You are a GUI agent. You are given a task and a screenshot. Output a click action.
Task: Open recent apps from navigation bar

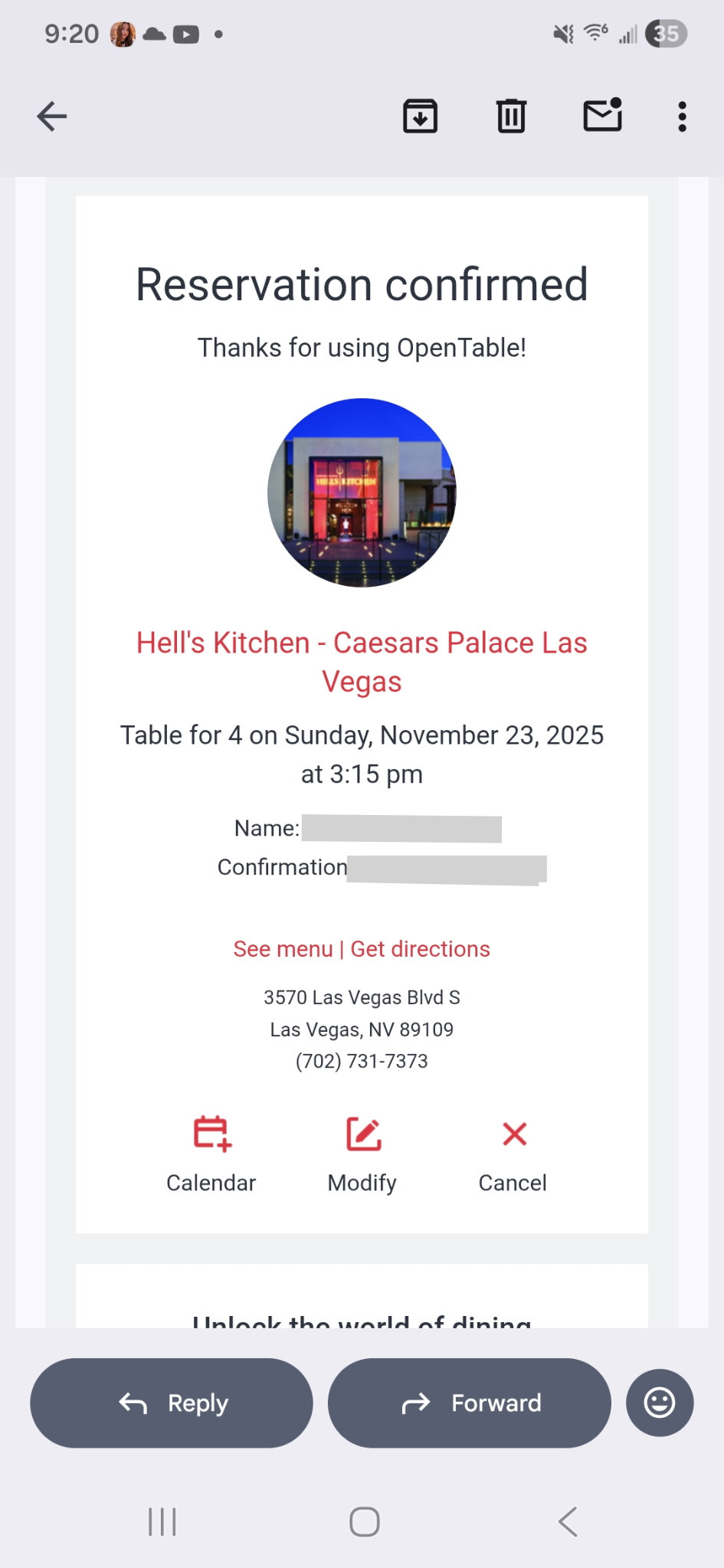point(162,1522)
